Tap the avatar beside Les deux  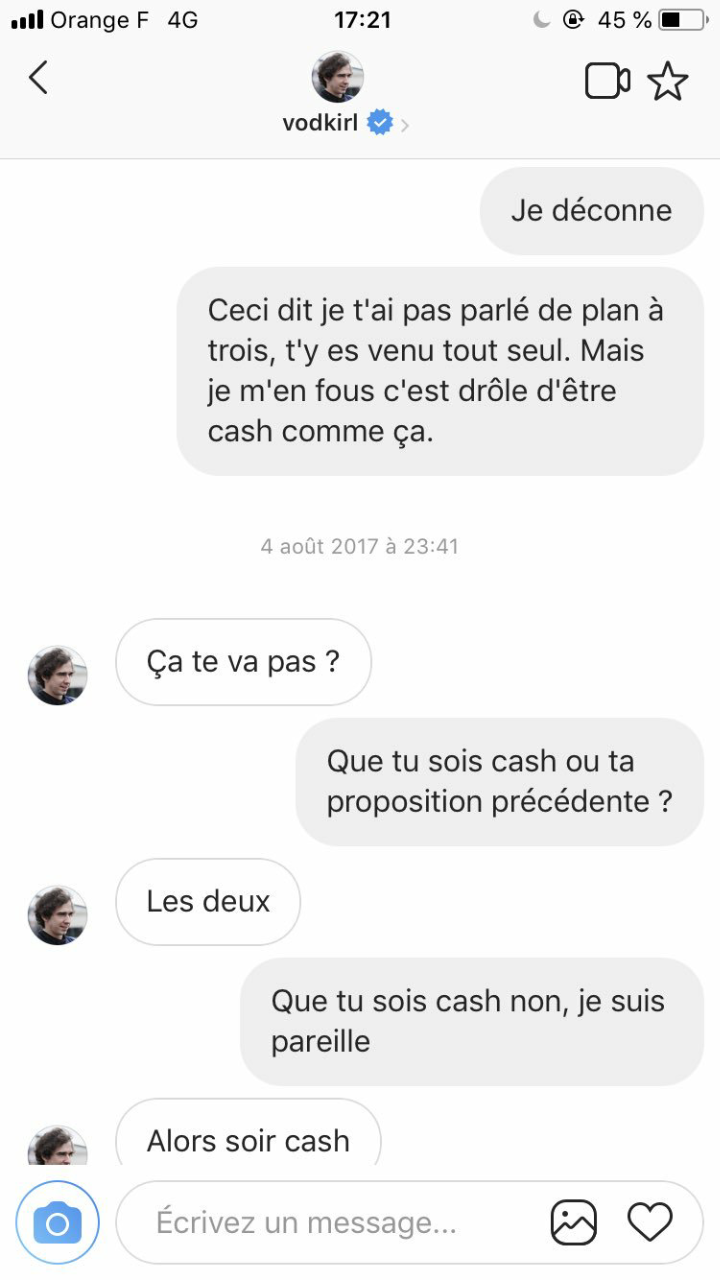(57, 915)
